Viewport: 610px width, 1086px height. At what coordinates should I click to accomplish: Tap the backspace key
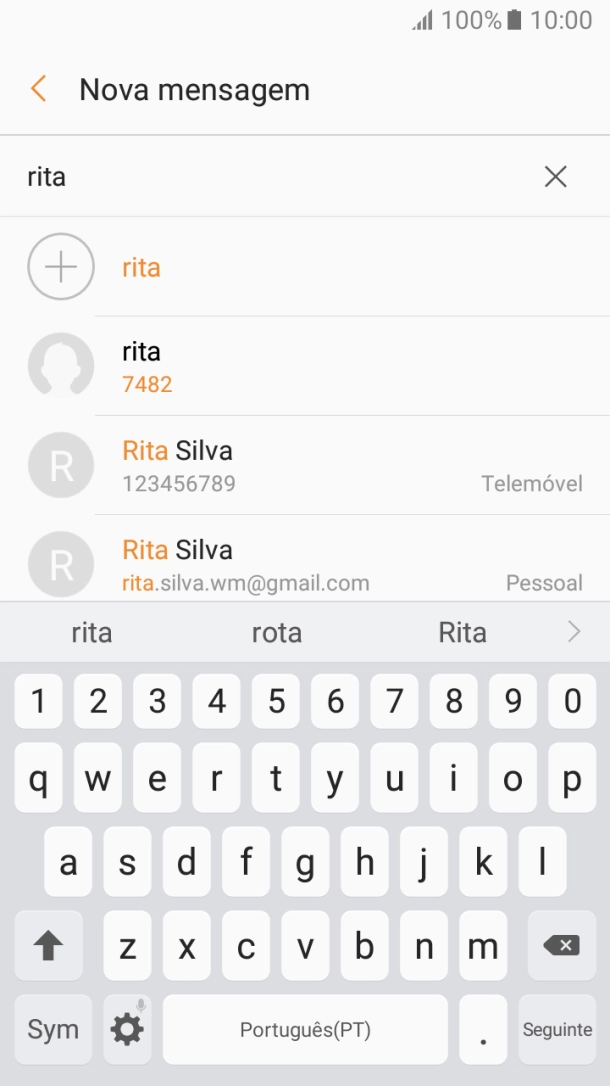(562, 945)
